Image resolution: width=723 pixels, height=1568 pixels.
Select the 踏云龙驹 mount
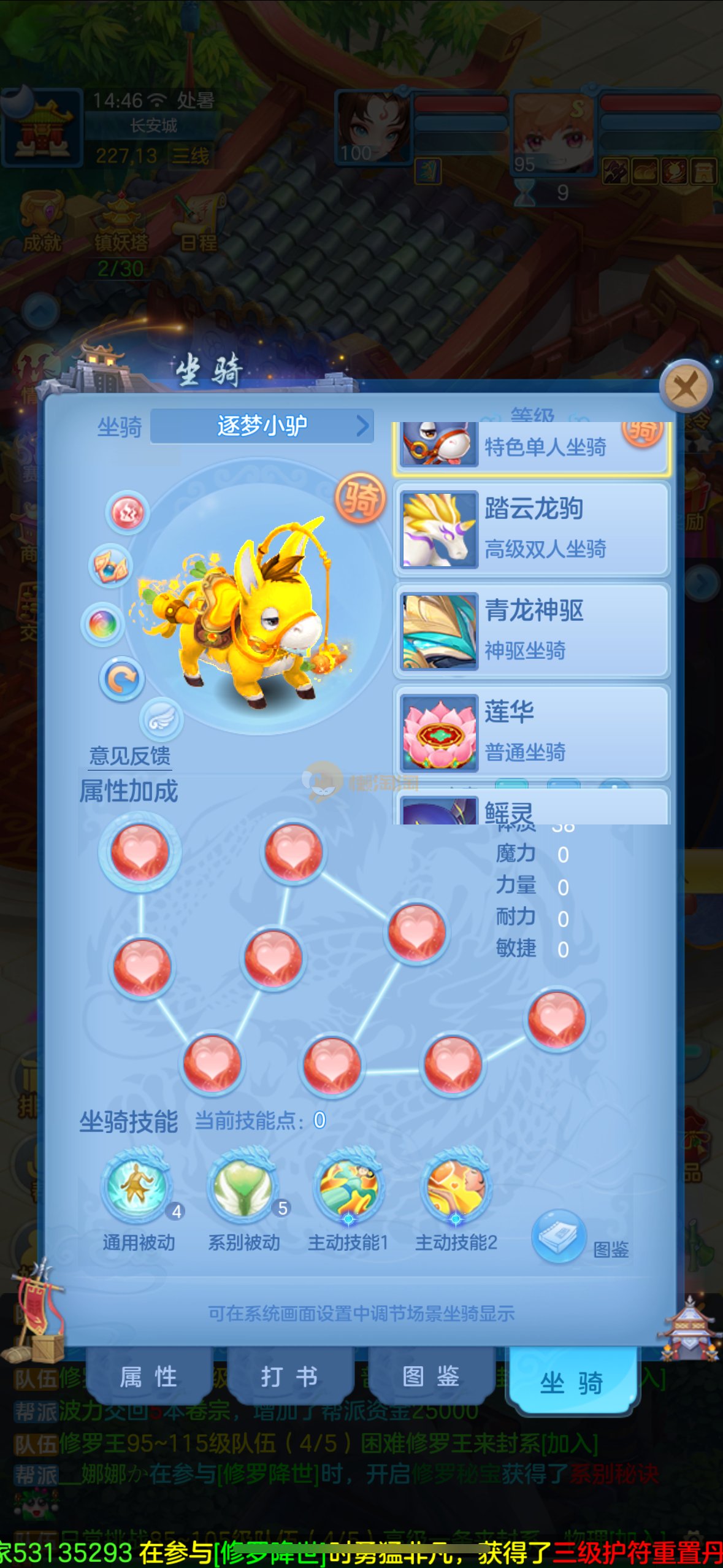531,529
